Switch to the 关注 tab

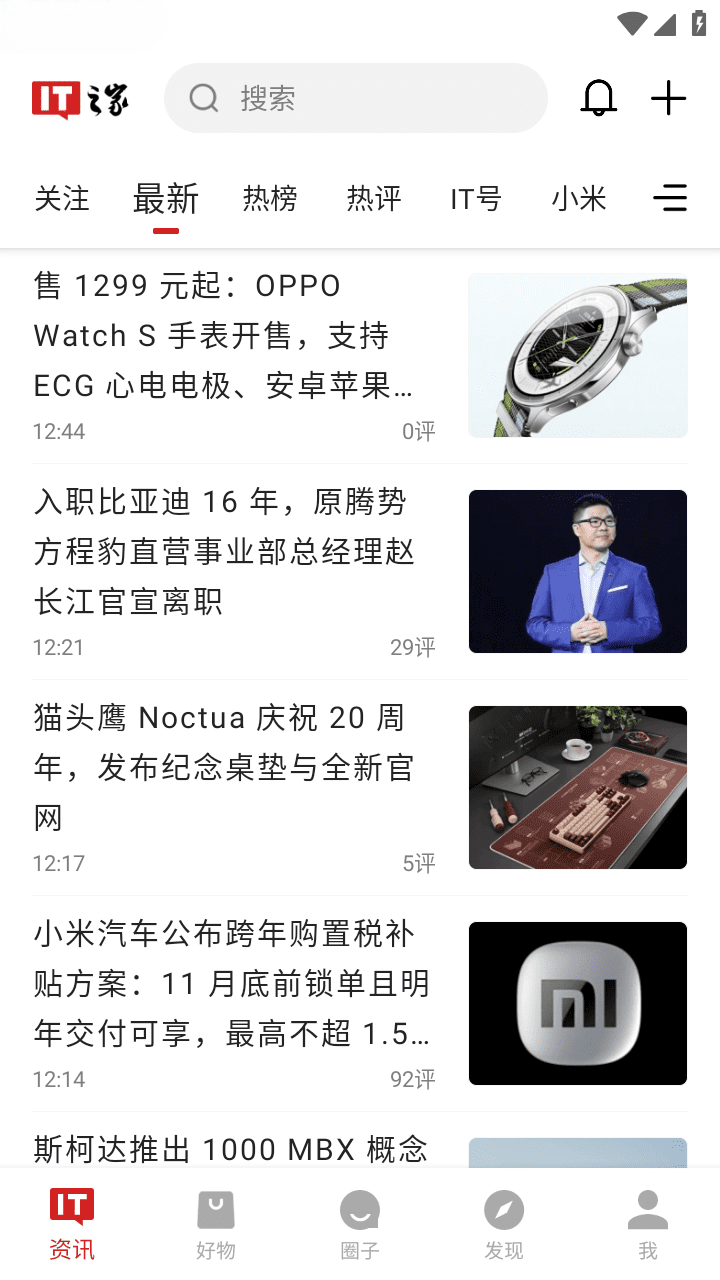(x=62, y=199)
